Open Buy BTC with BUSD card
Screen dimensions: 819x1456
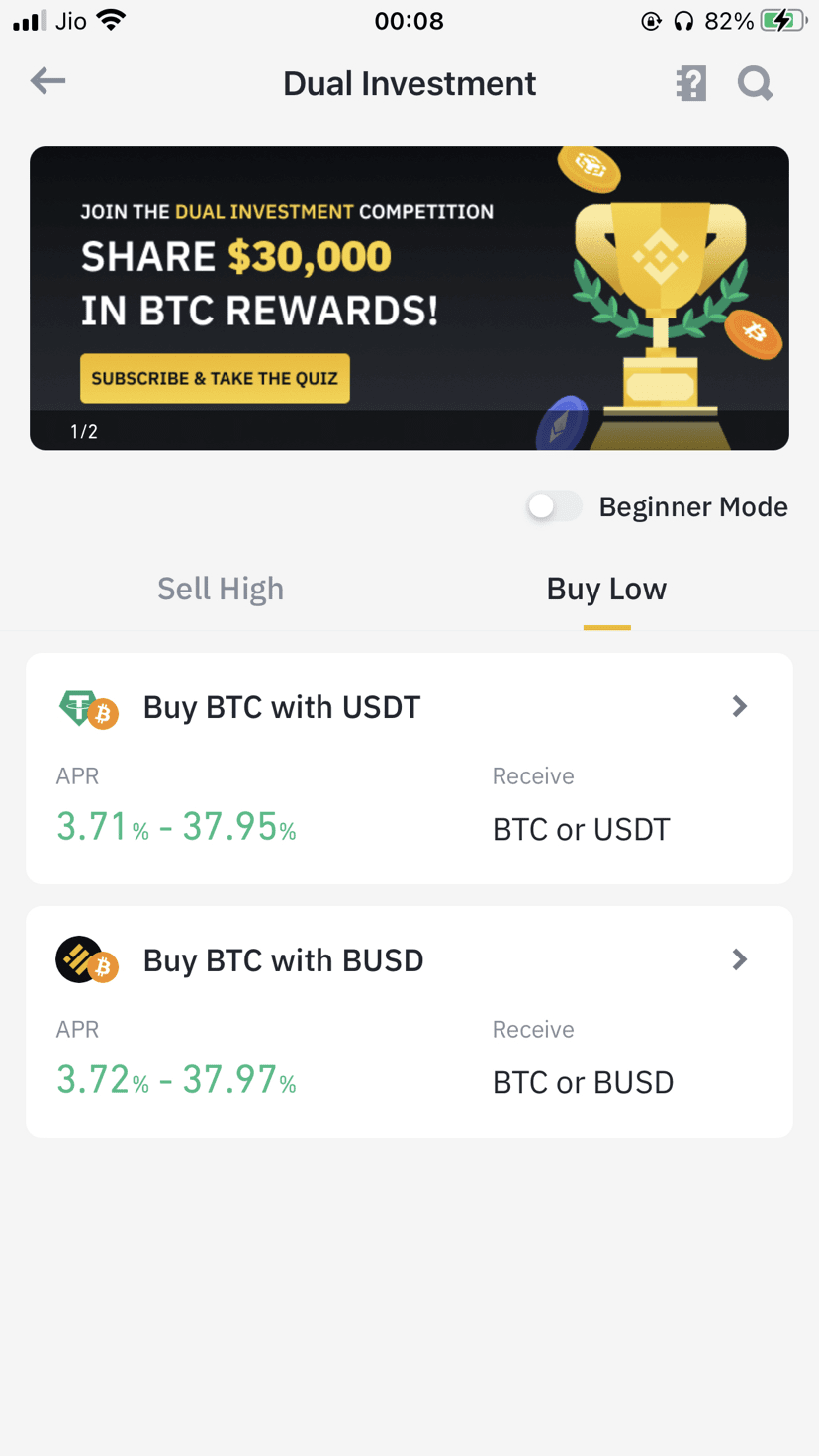pyautogui.click(x=409, y=1021)
